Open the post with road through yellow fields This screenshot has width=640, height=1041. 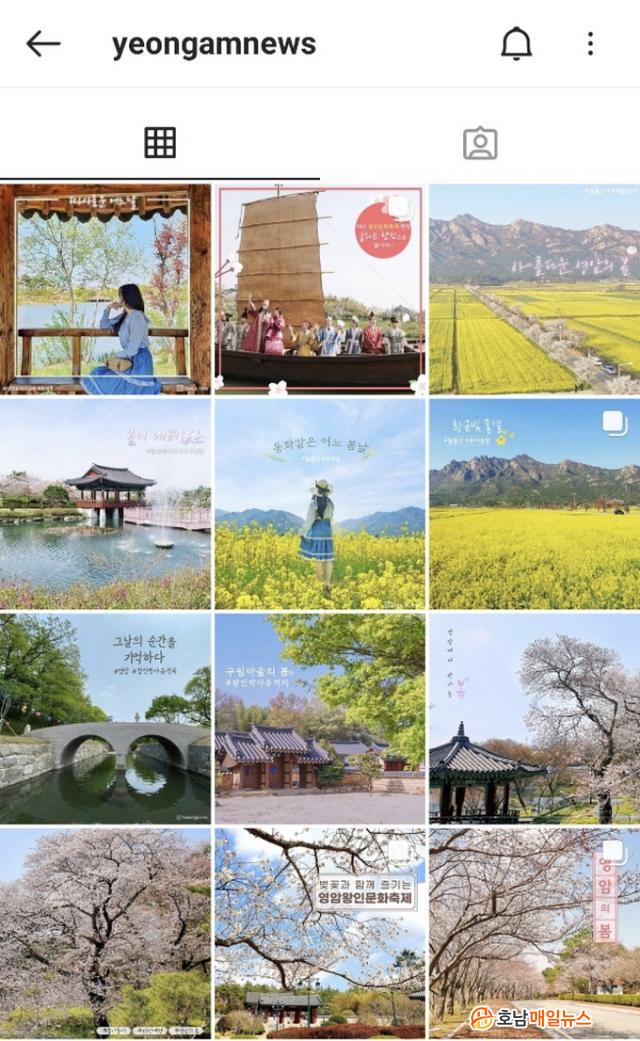[x=534, y=289]
